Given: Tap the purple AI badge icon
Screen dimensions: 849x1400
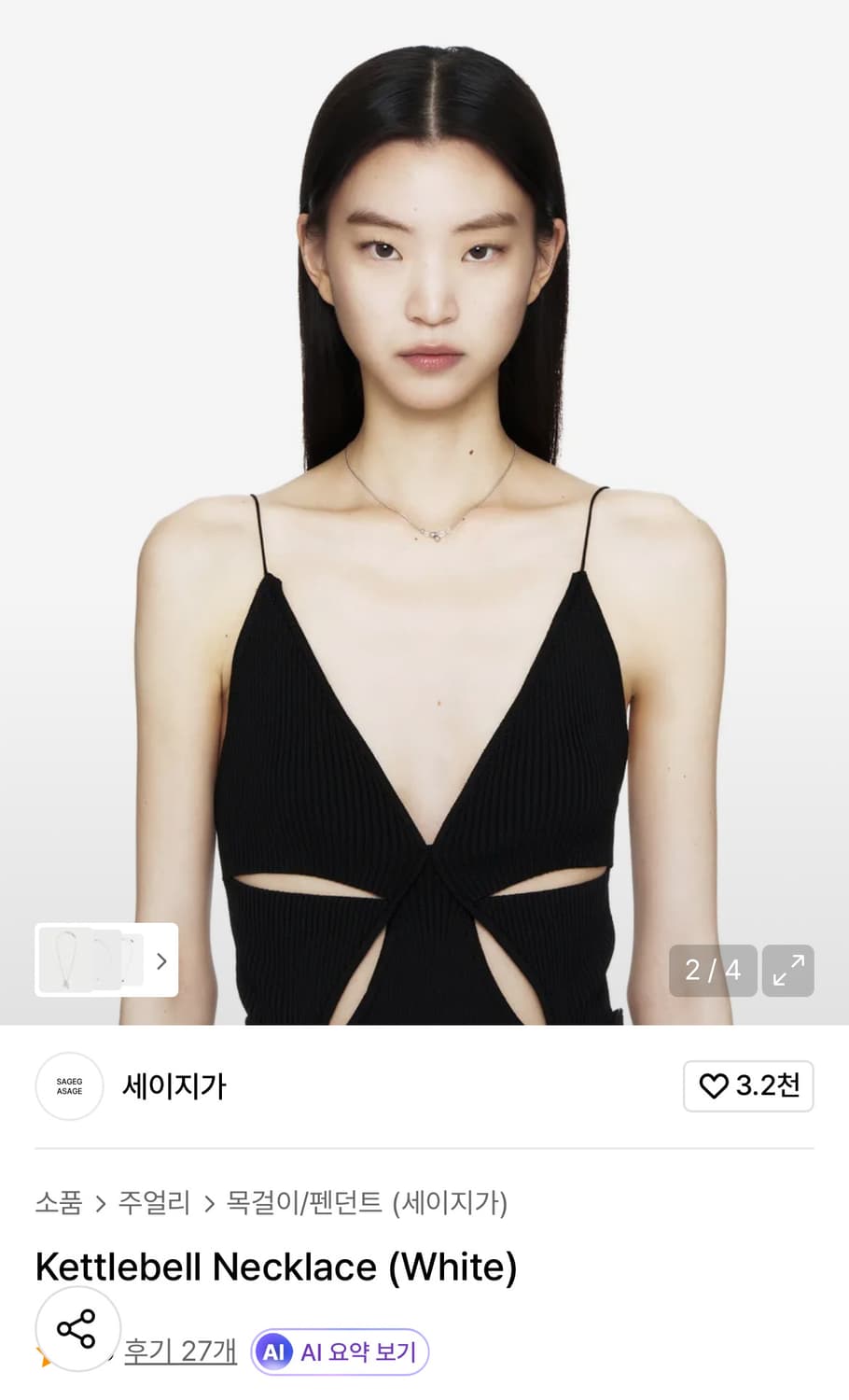Looking at the screenshot, I should (273, 1351).
